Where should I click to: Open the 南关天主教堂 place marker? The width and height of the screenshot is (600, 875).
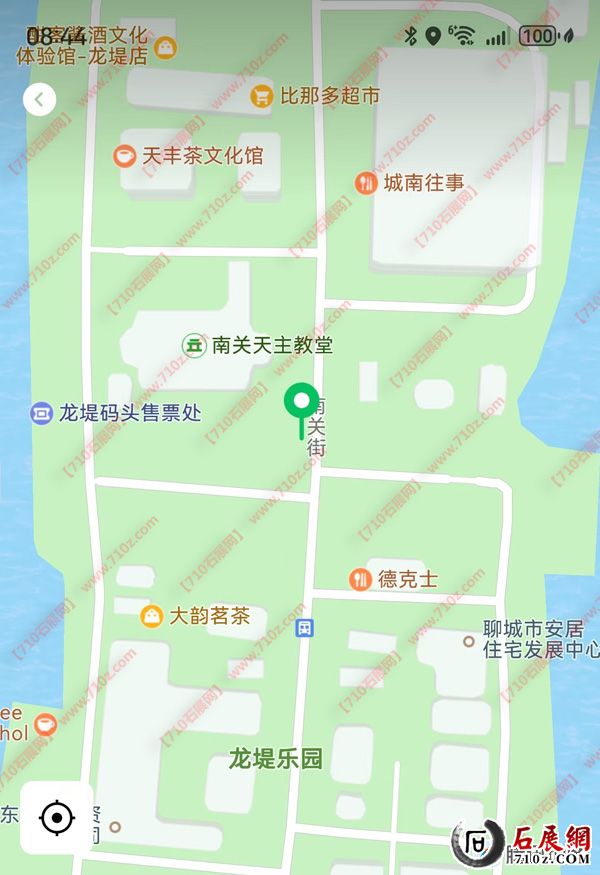[194, 345]
